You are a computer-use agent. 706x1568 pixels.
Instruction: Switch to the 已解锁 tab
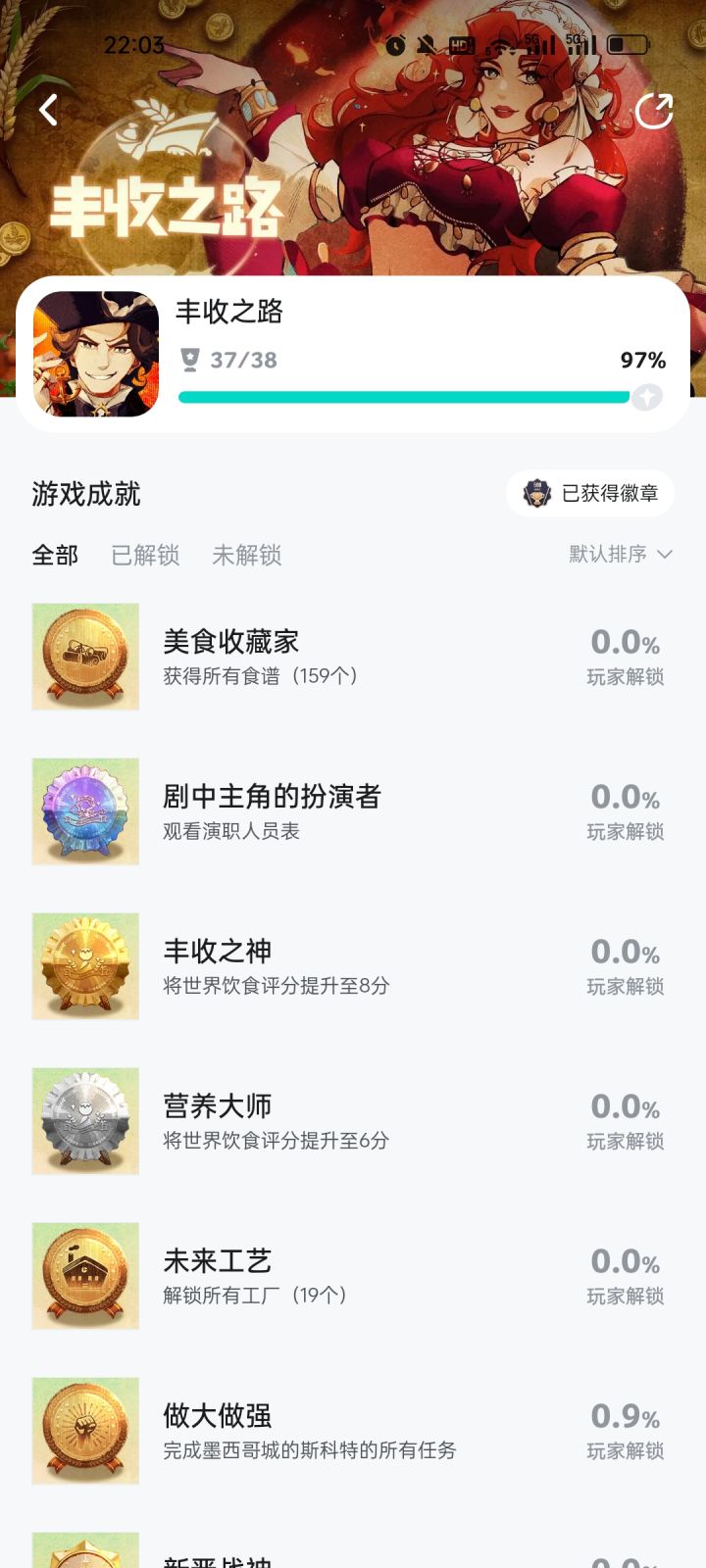(x=145, y=555)
